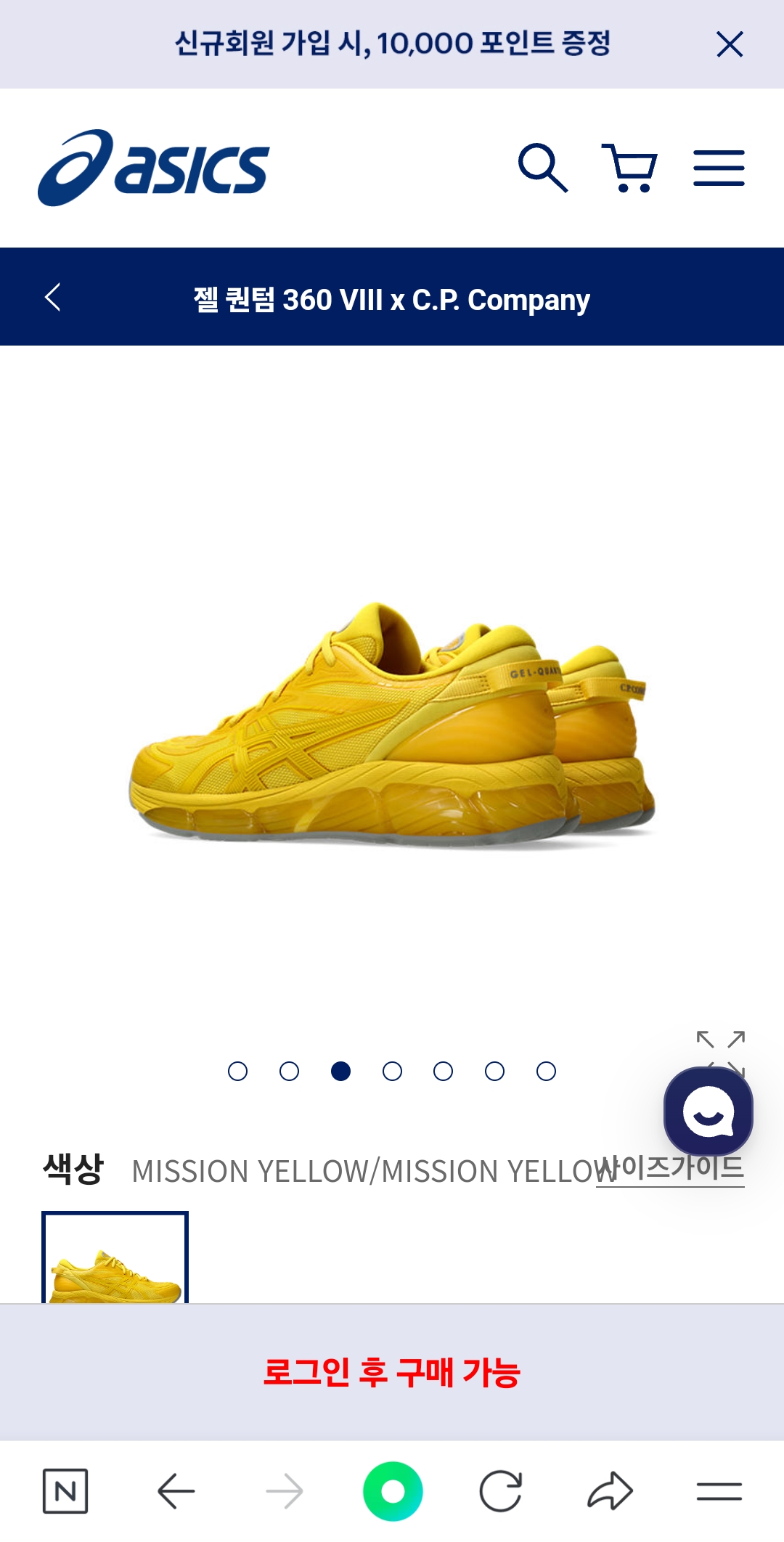Jump to the fifth product image dot
The height and width of the screenshot is (1542, 784).
(x=443, y=1072)
